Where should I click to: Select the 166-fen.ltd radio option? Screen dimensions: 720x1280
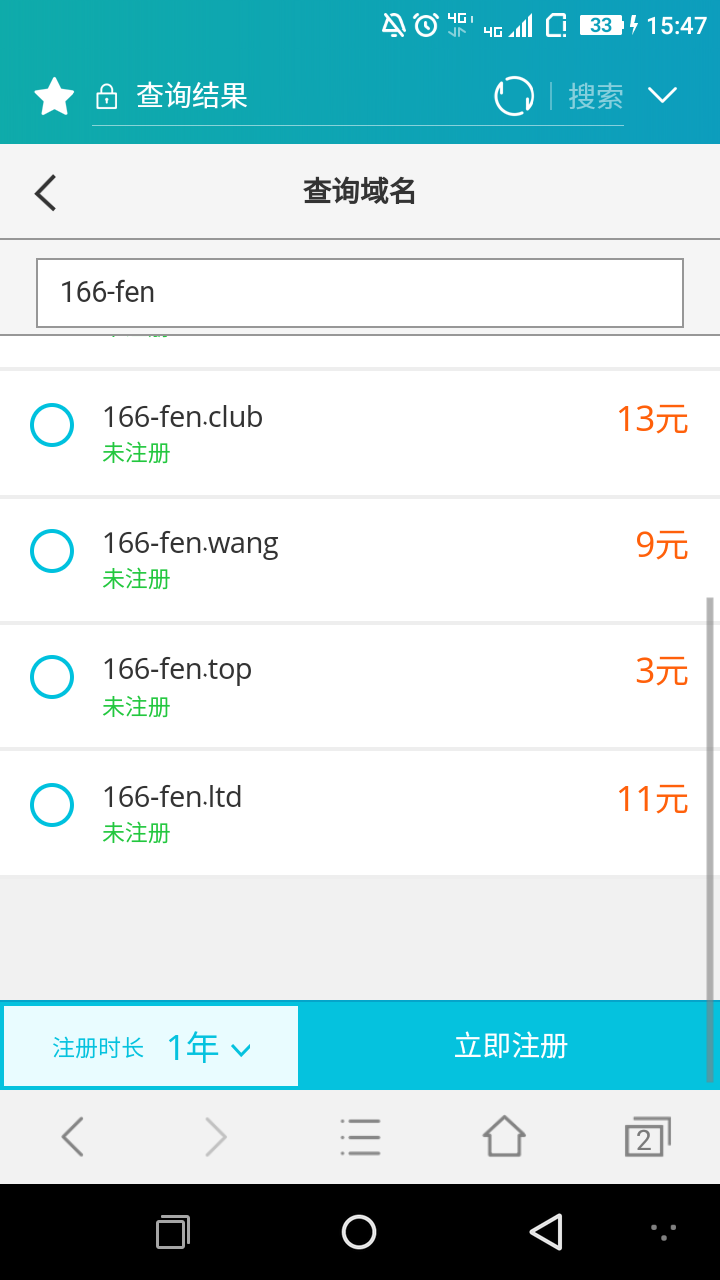click(52, 805)
